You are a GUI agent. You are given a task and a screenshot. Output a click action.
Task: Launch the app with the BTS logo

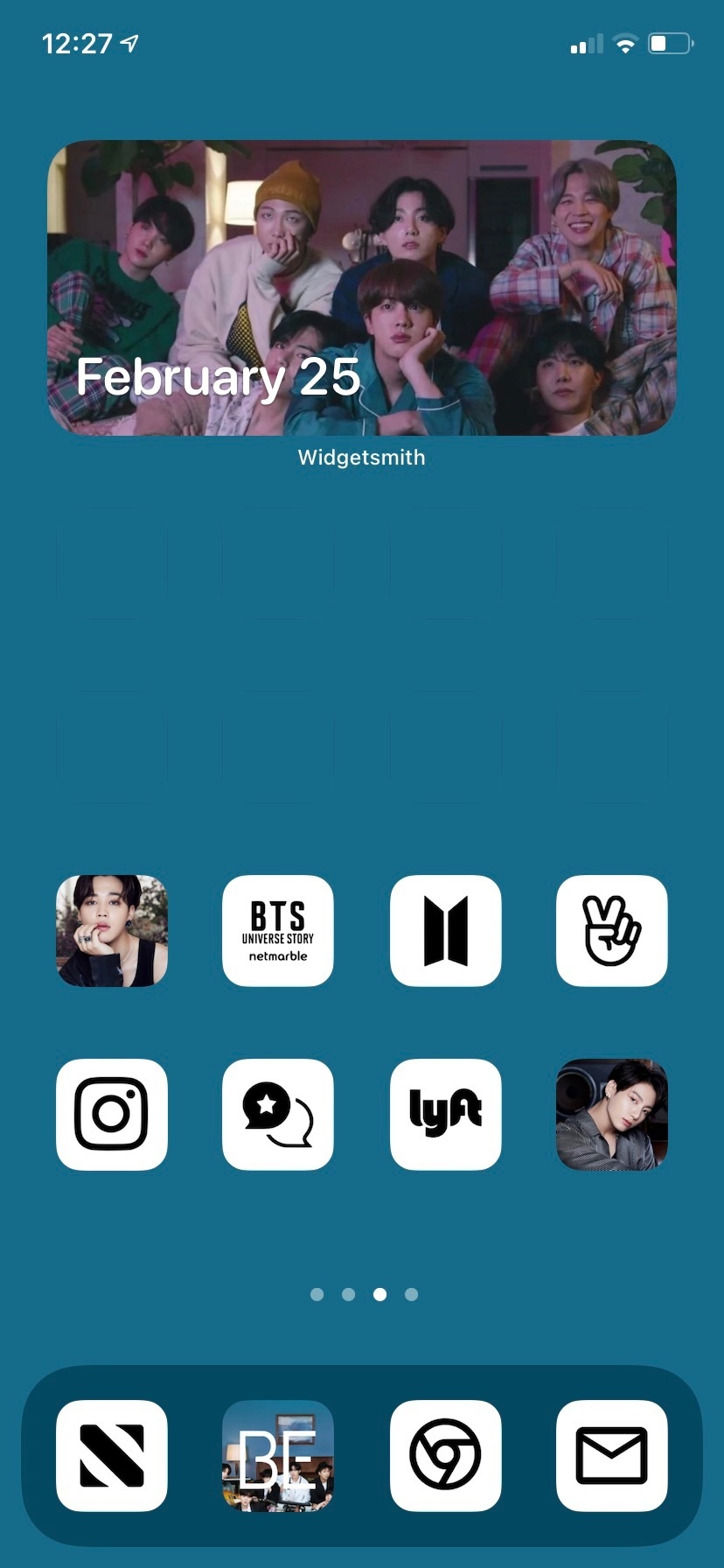445,931
